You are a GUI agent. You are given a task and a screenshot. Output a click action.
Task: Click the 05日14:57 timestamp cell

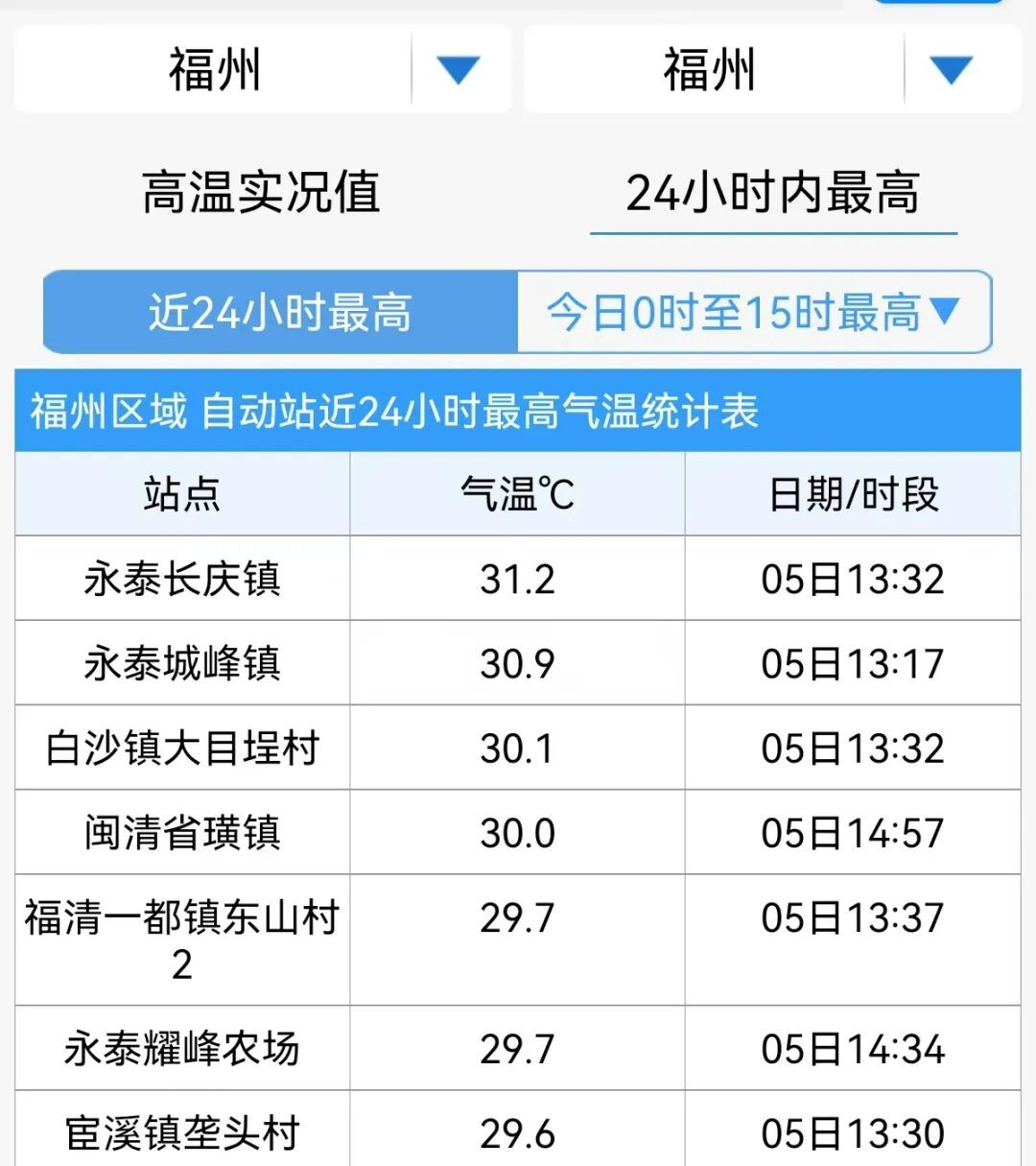point(857,832)
